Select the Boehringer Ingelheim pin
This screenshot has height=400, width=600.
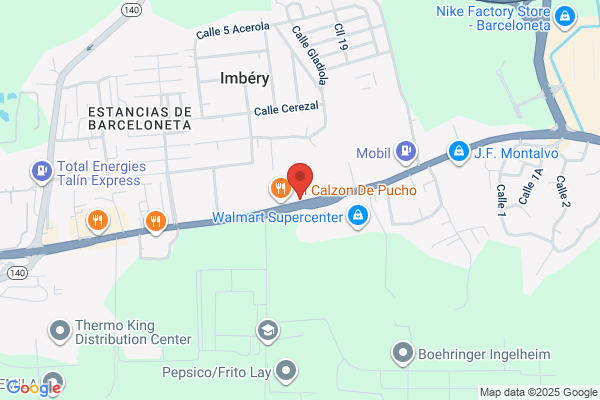403,353
